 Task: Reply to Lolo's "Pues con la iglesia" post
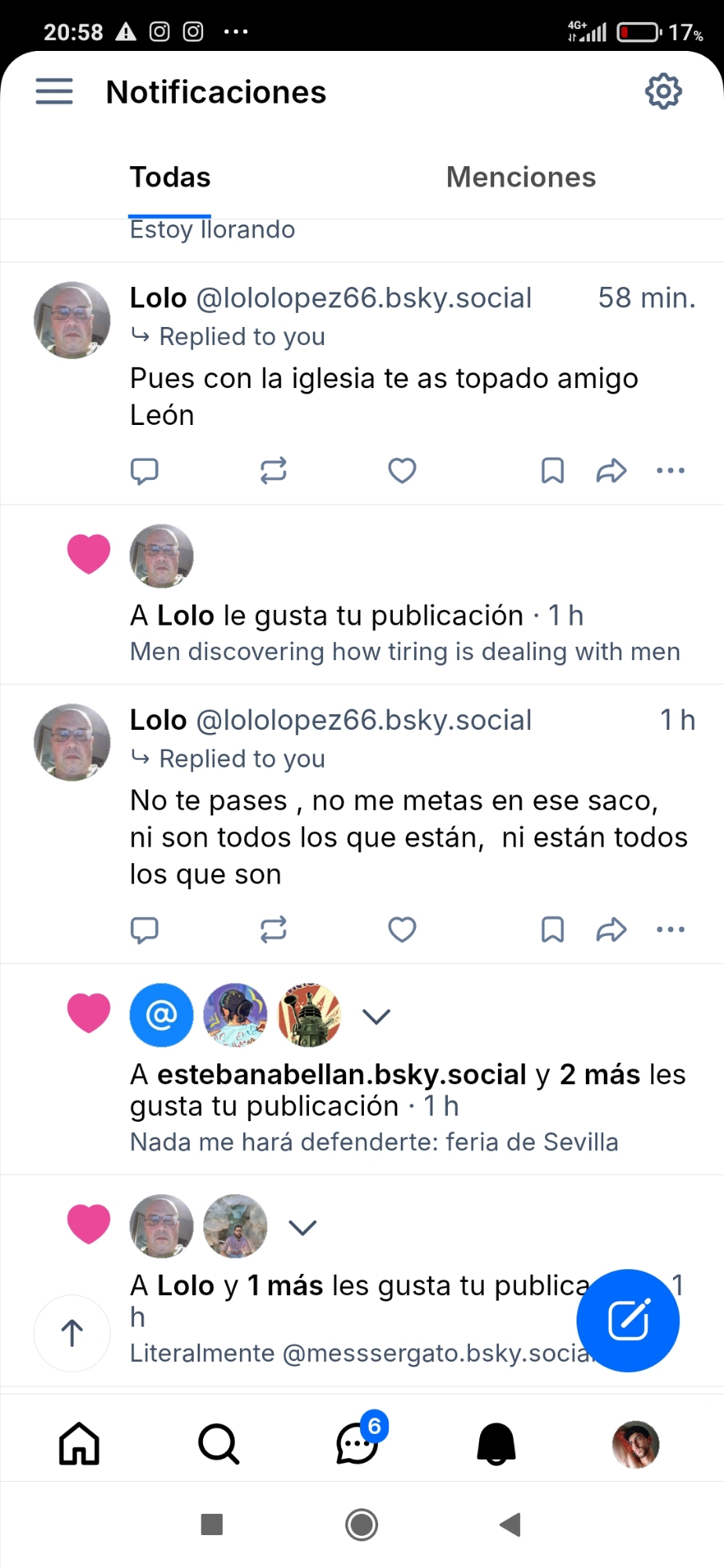tap(144, 470)
